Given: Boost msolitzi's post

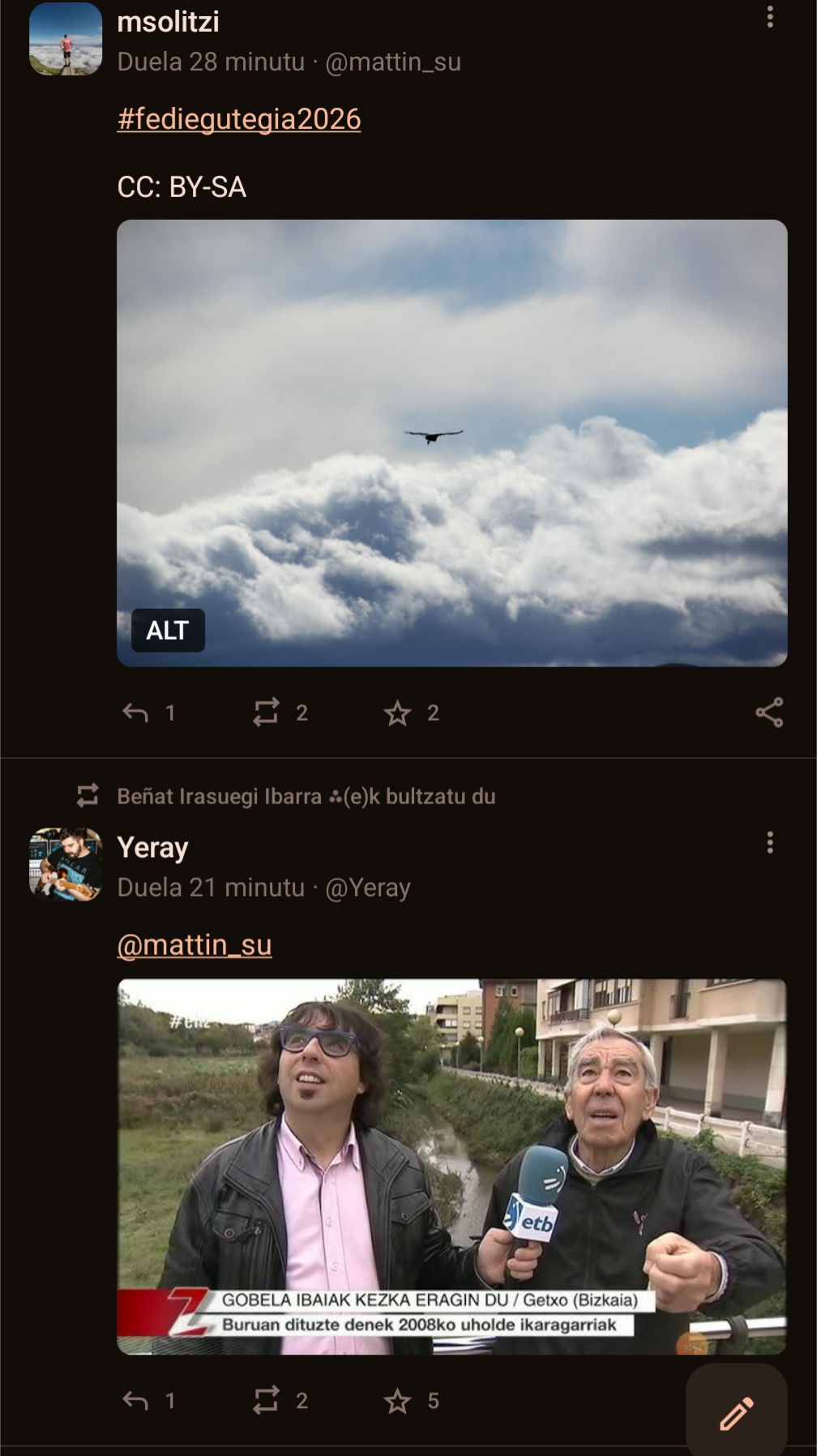Looking at the screenshot, I should click(x=266, y=713).
